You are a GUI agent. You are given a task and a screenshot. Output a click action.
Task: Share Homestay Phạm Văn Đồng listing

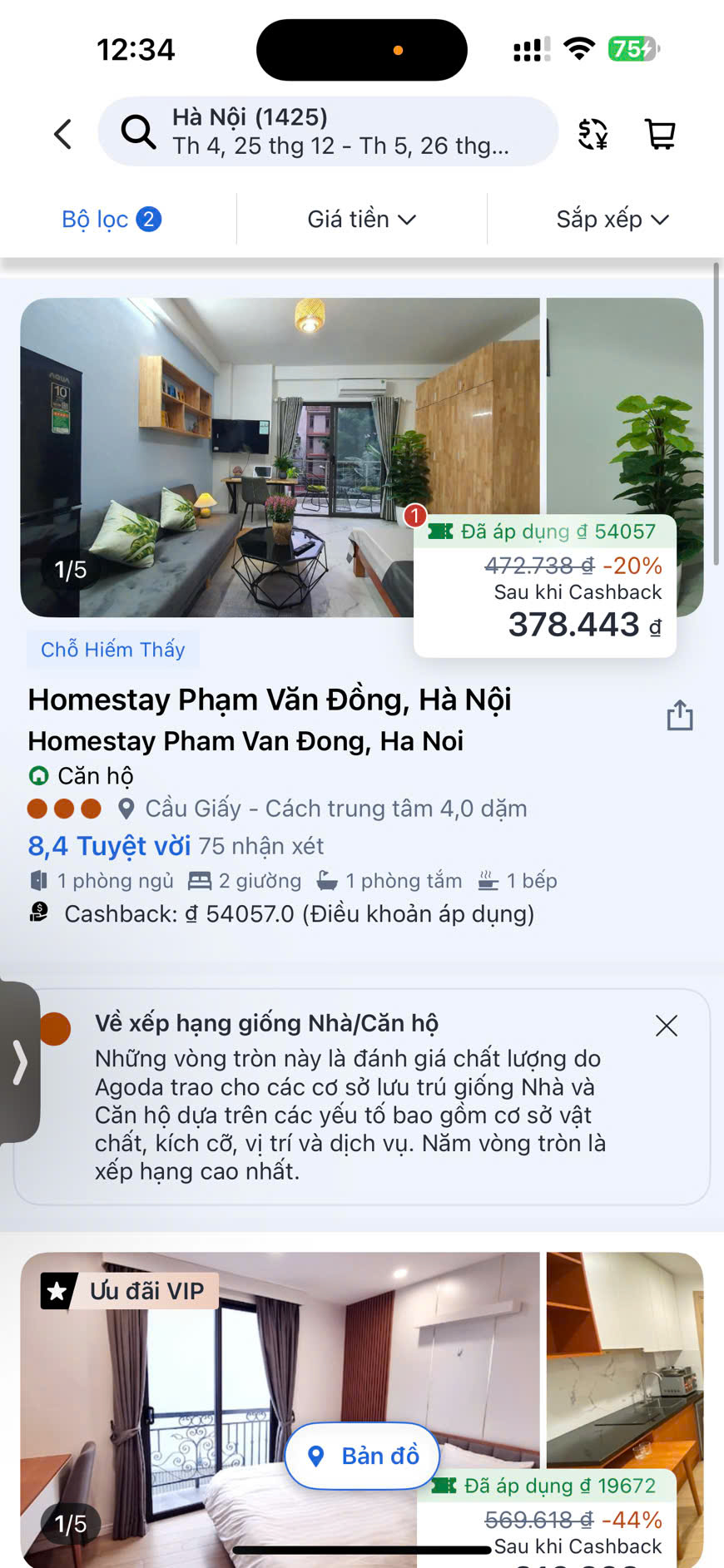679,715
